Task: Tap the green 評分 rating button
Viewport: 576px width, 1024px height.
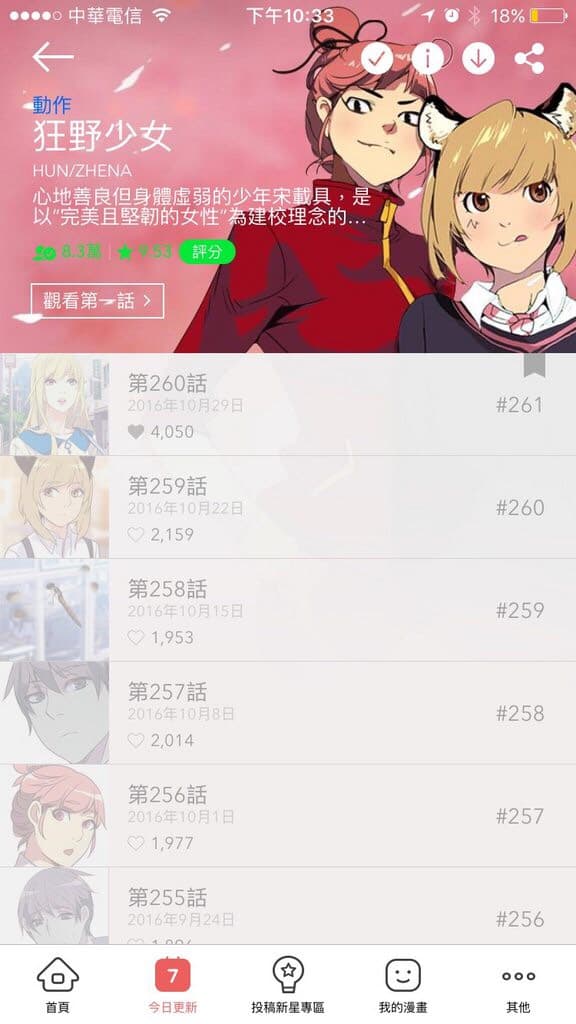Action: [x=207, y=251]
